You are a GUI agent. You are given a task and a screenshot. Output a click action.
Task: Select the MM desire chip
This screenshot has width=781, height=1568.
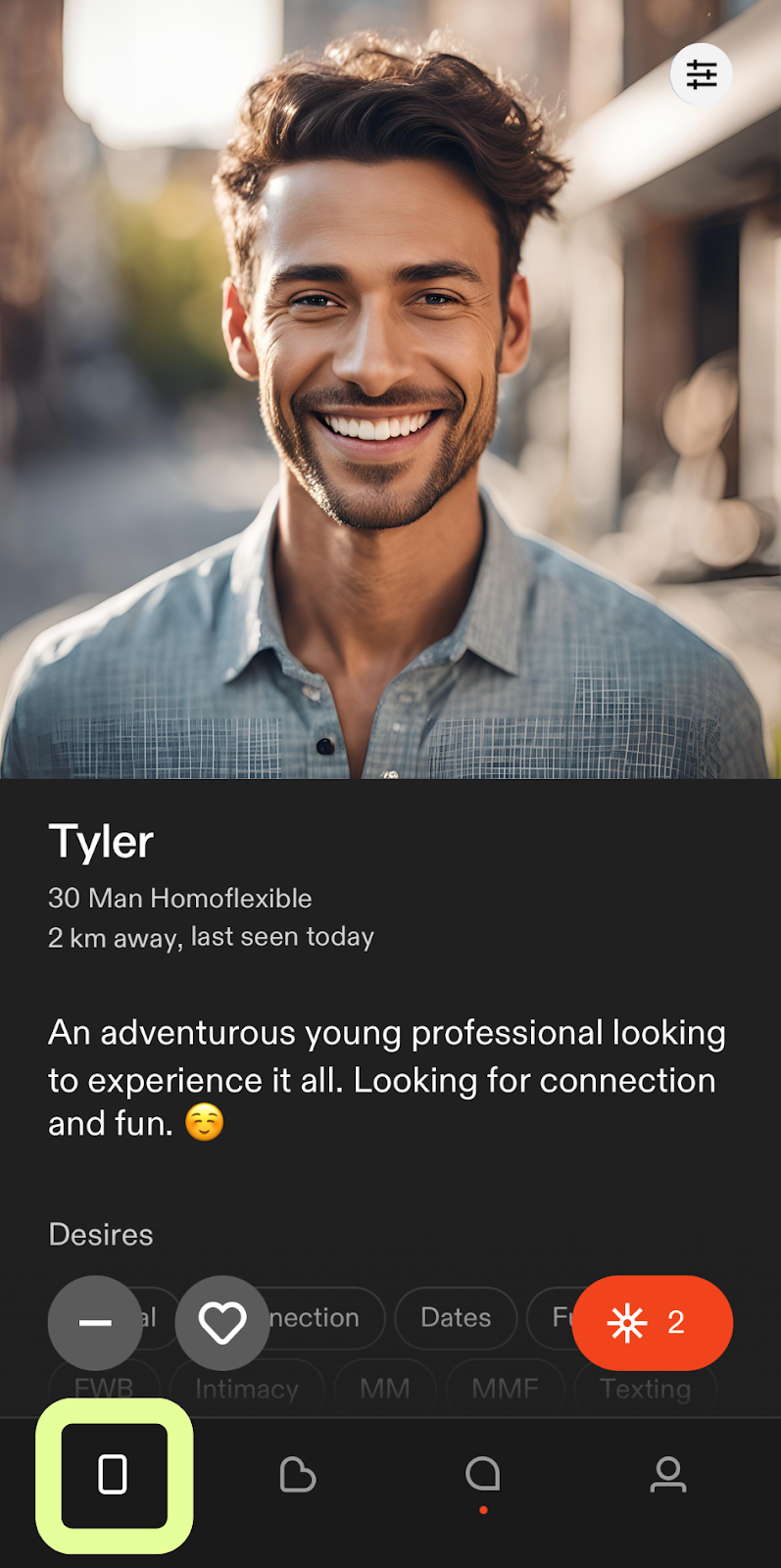point(384,1389)
